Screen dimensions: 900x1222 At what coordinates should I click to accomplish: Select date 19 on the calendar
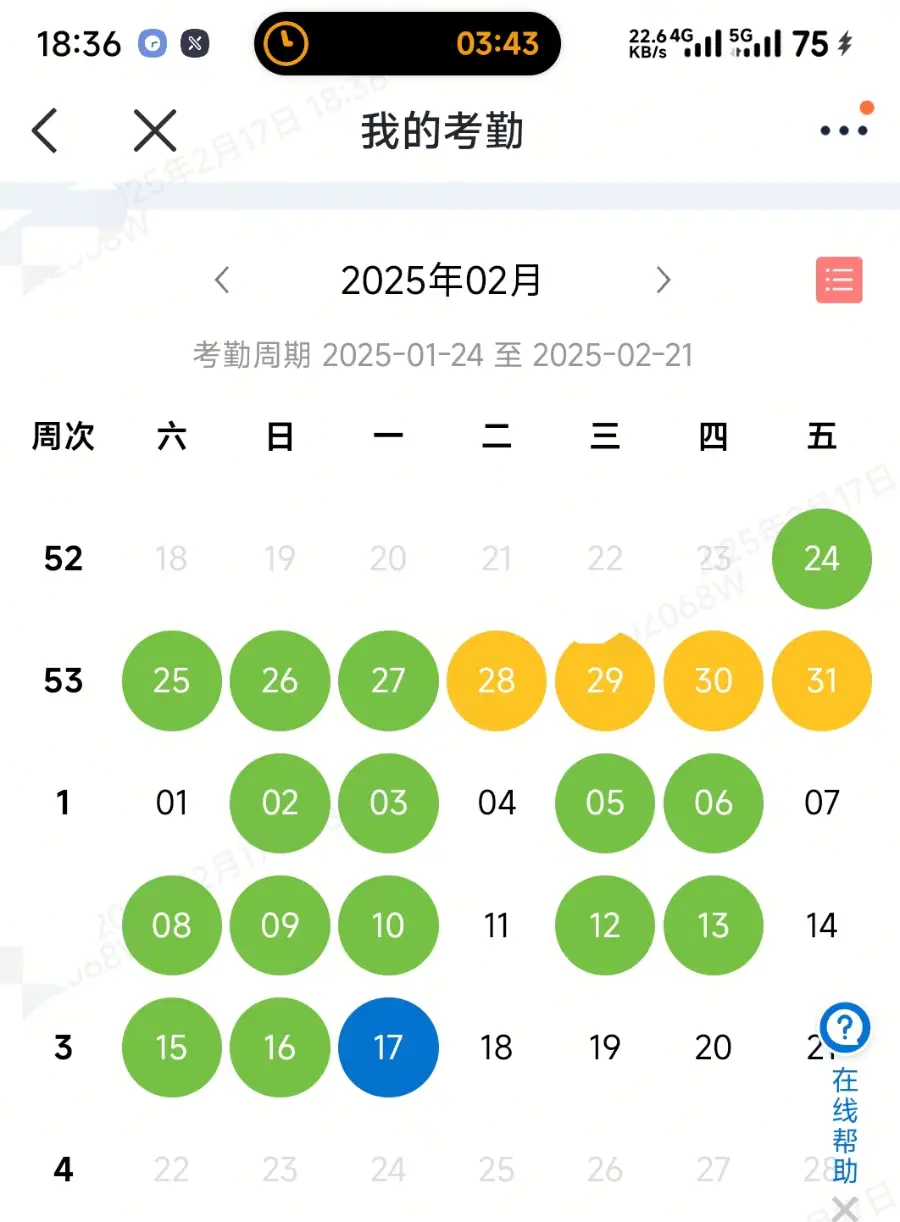[x=605, y=1047]
